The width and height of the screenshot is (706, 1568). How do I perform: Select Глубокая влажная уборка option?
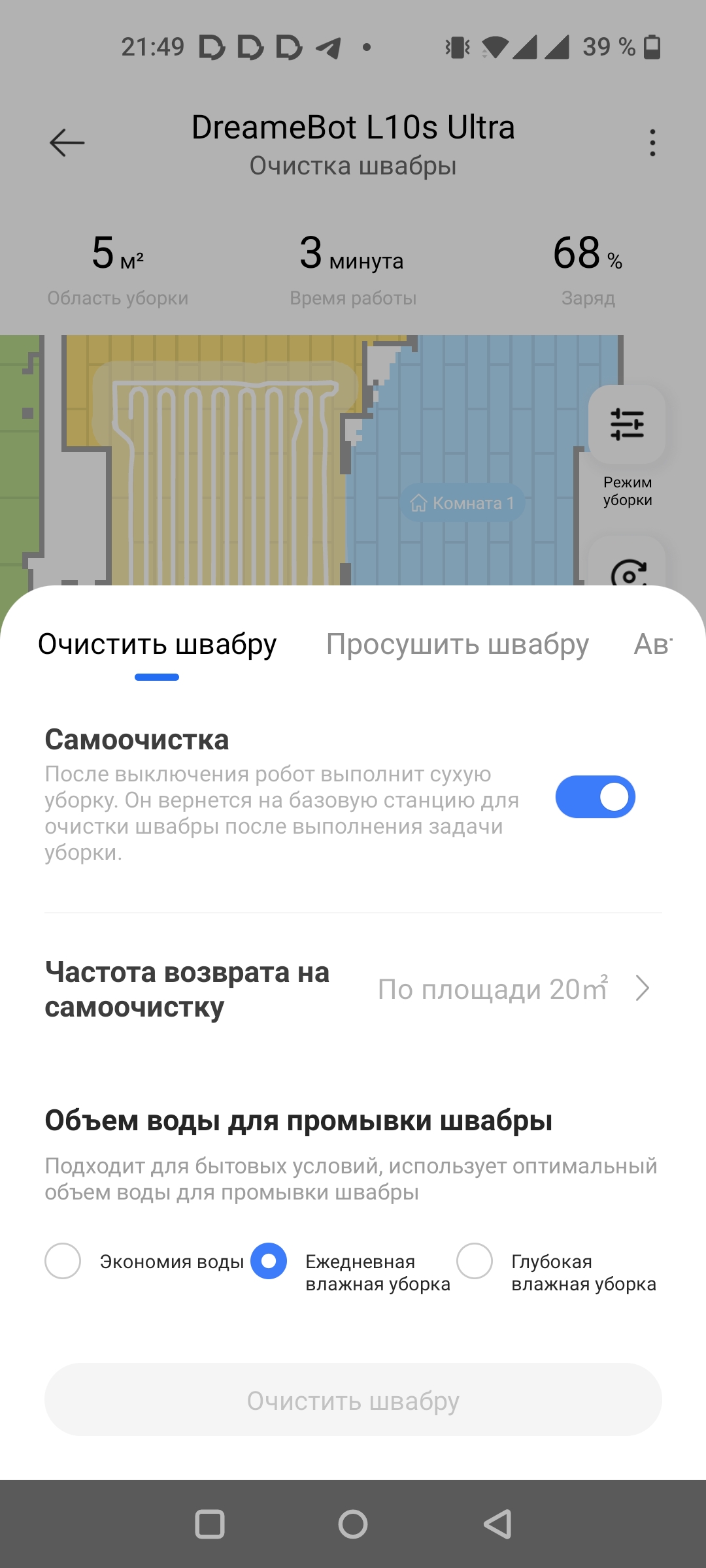475,1261
